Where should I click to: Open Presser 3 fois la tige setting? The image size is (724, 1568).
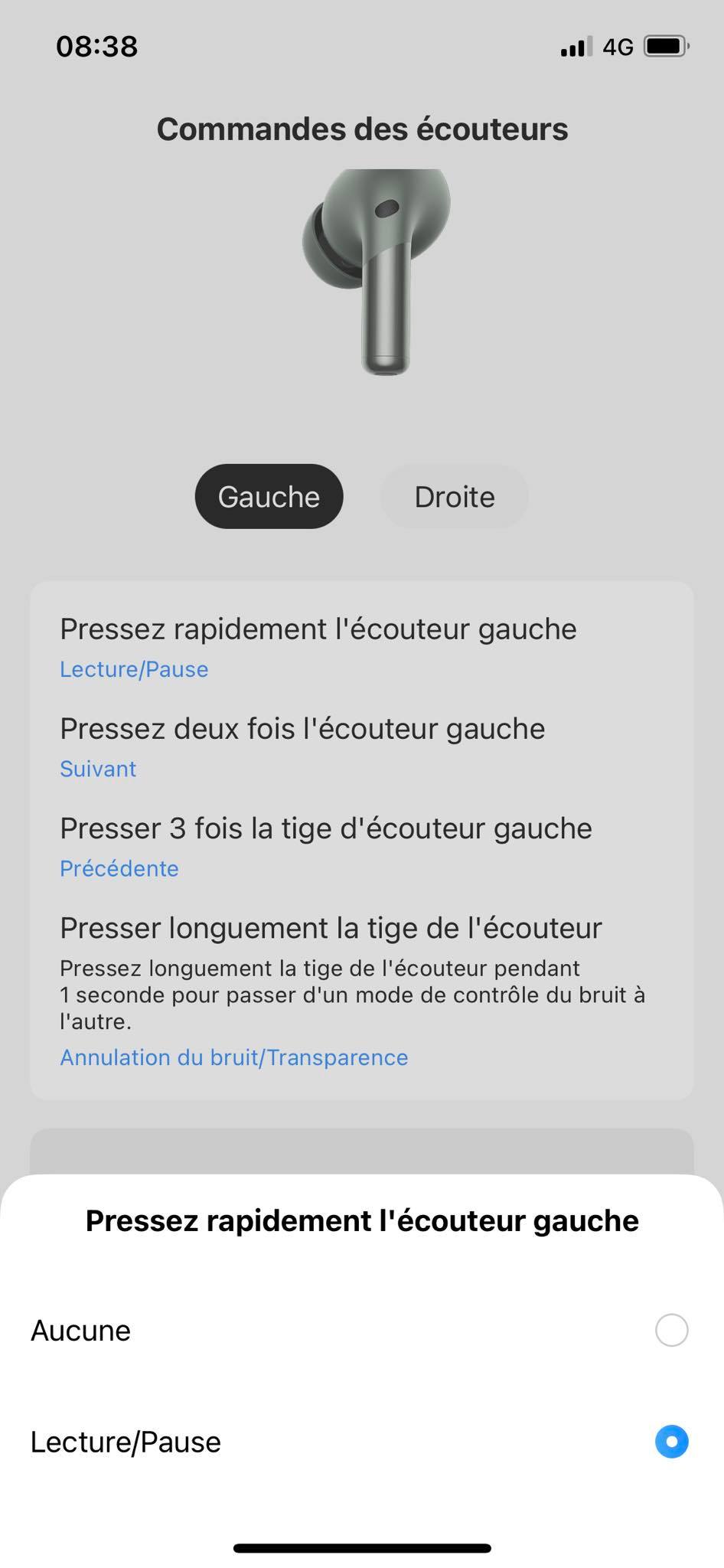pos(326,844)
